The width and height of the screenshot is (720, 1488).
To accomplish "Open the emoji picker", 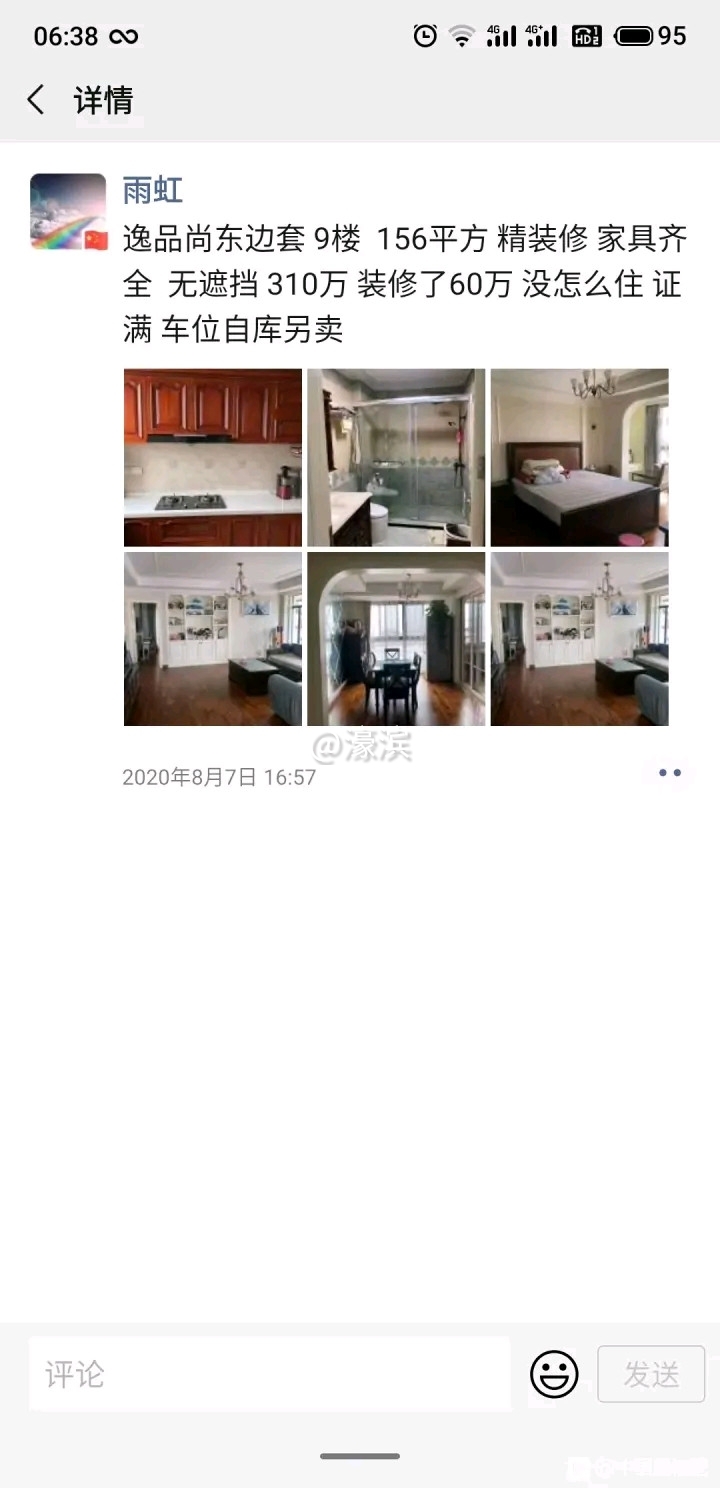I will click(x=554, y=1374).
